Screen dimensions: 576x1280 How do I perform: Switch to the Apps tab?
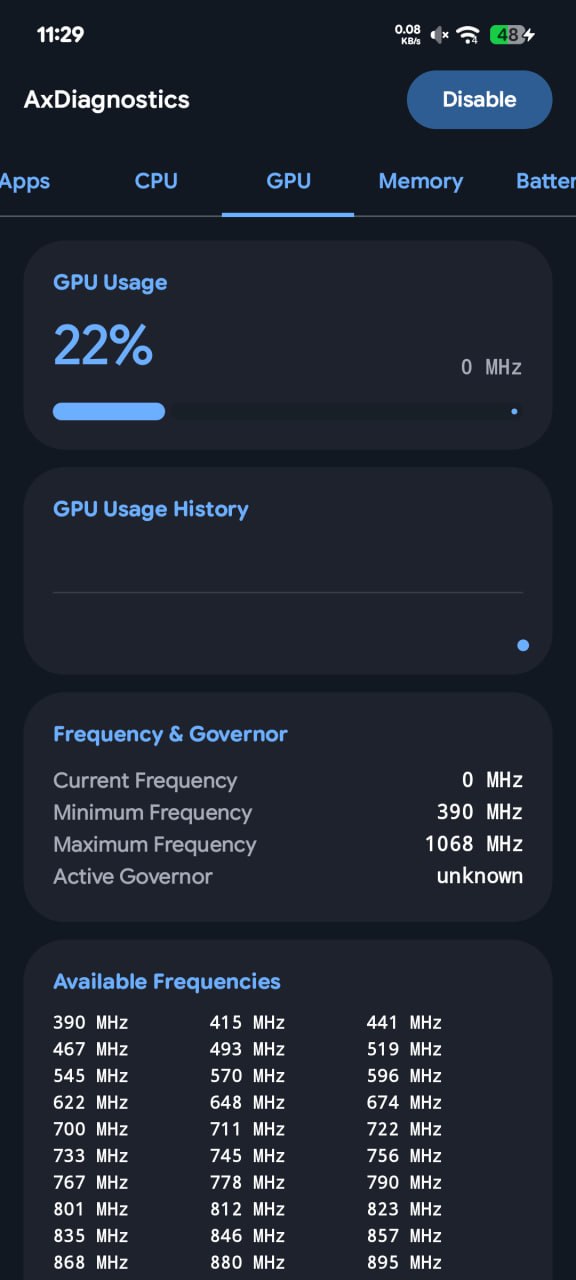pyautogui.click(x=25, y=182)
